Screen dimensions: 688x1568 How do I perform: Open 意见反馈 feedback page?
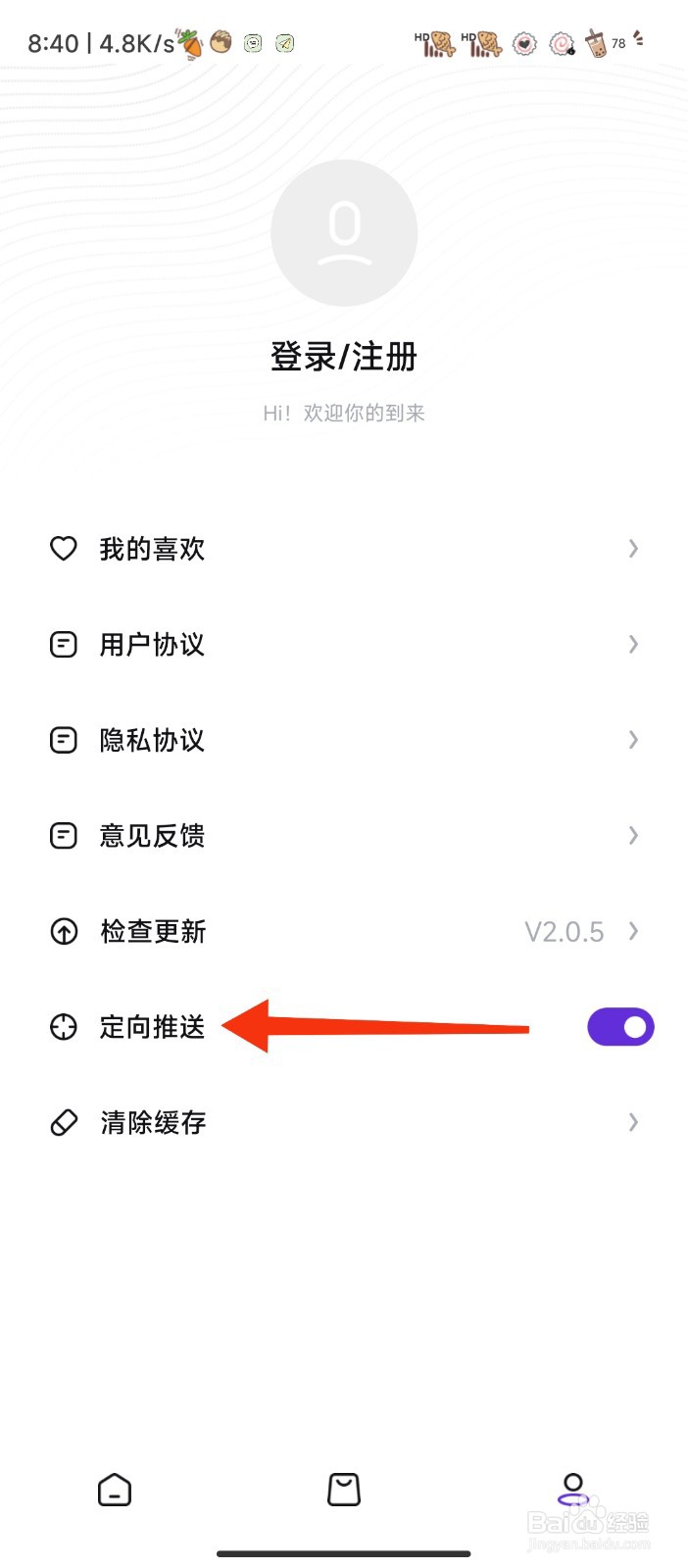pyautogui.click(x=344, y=836)
